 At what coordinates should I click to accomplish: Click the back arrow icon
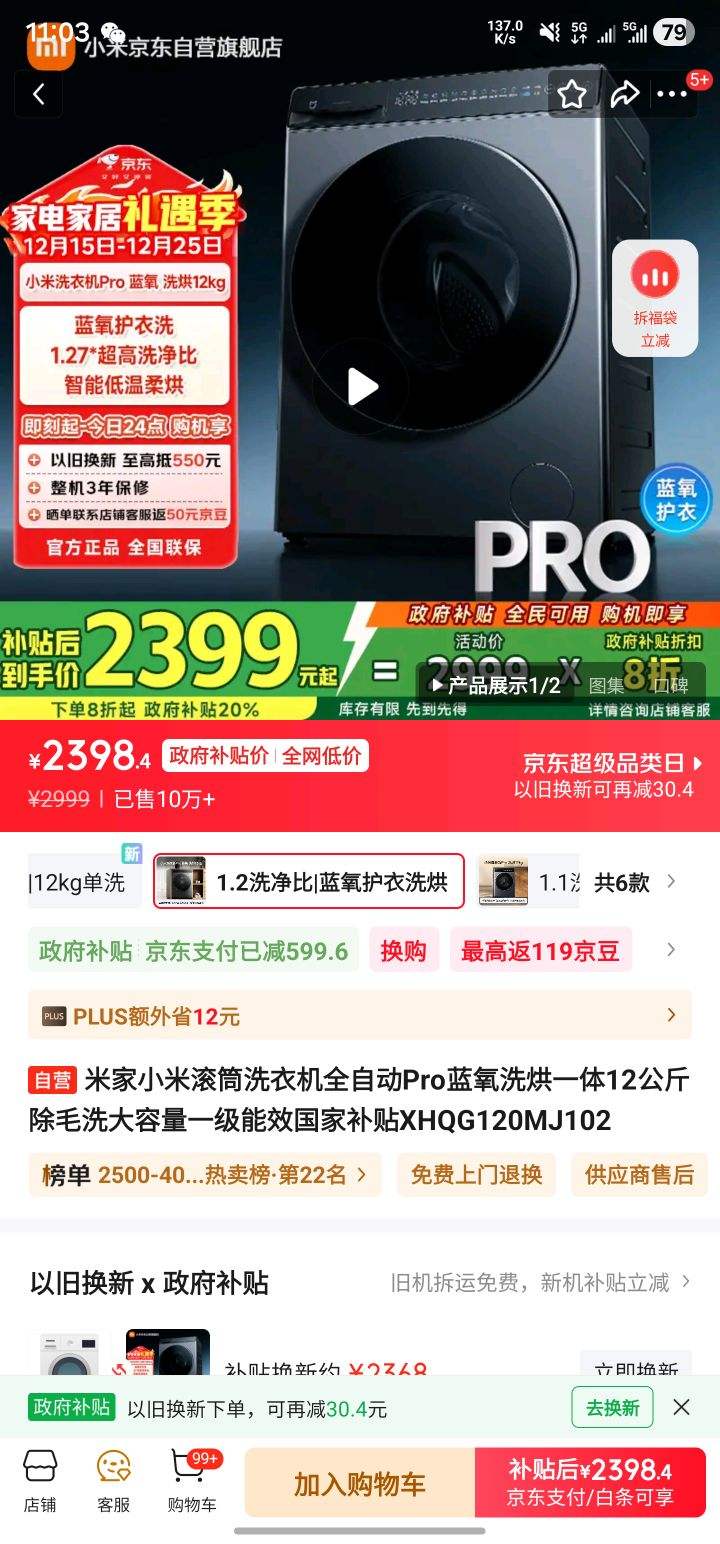pyautogui.click(x=38, y=93)
